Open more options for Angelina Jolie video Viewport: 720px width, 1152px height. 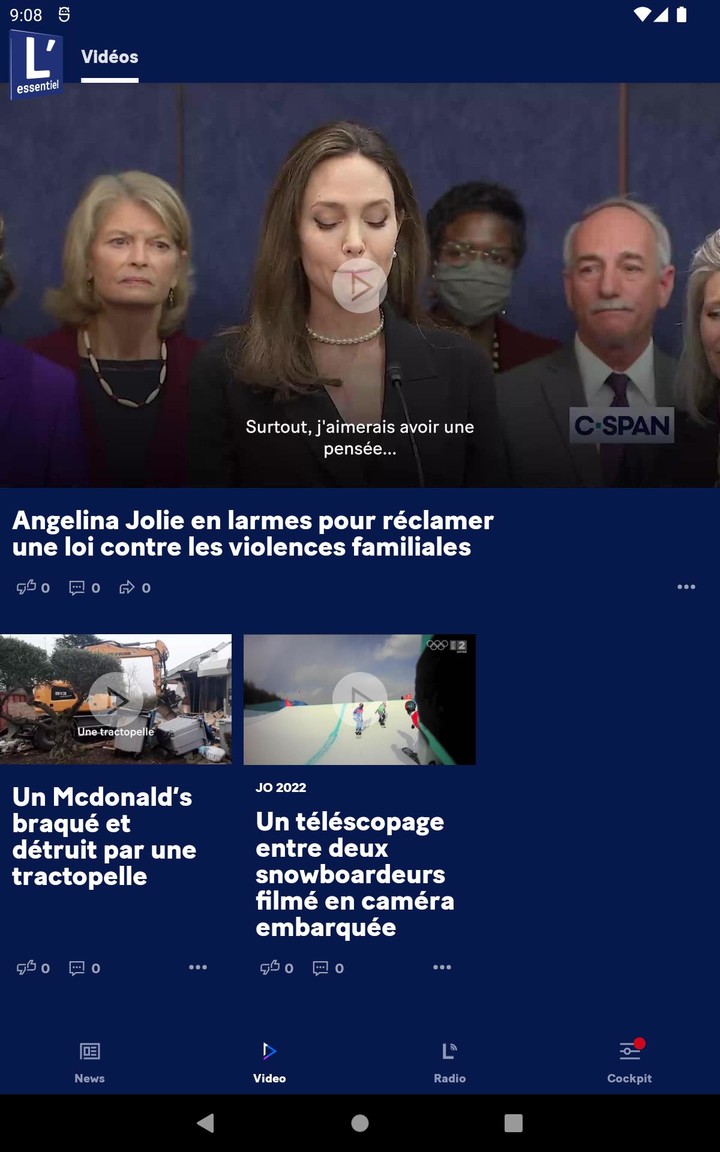pyautogui.click(x=686, y=587)
